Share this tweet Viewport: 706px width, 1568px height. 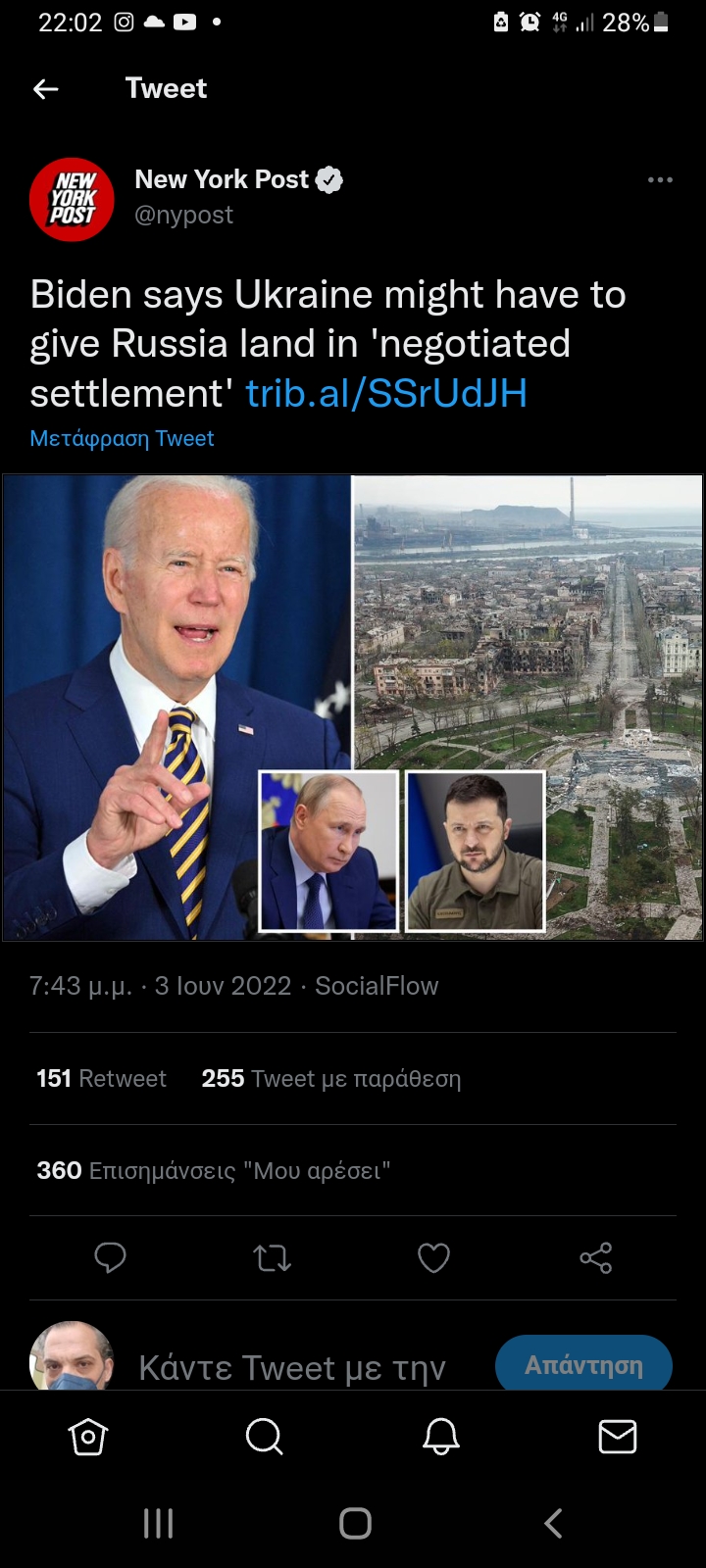tap(595, 1257)
